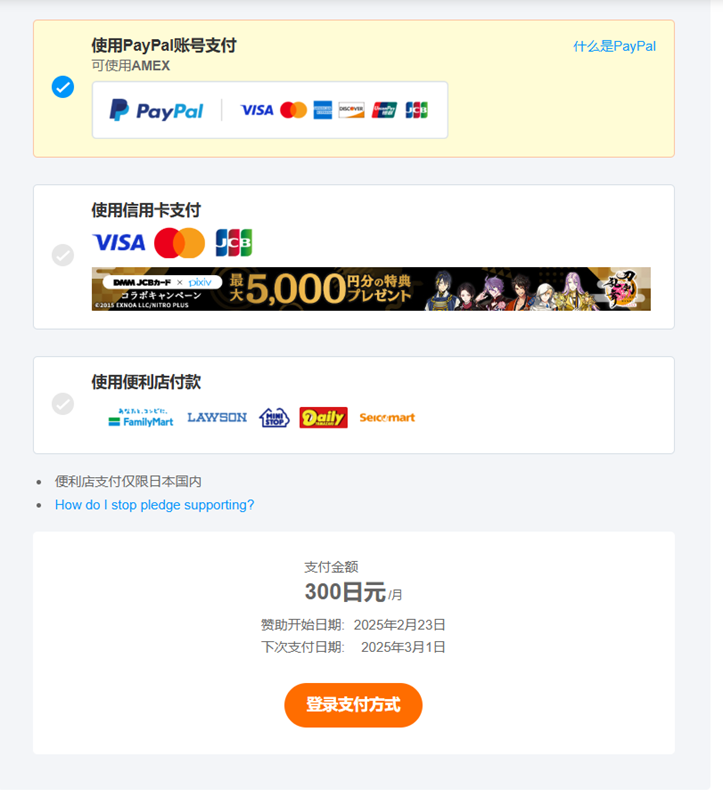Select convenience store payment (使用便利店付款)
Viewport: 723px width, 797px height.
pyautogui.click(x=63, y=403)
